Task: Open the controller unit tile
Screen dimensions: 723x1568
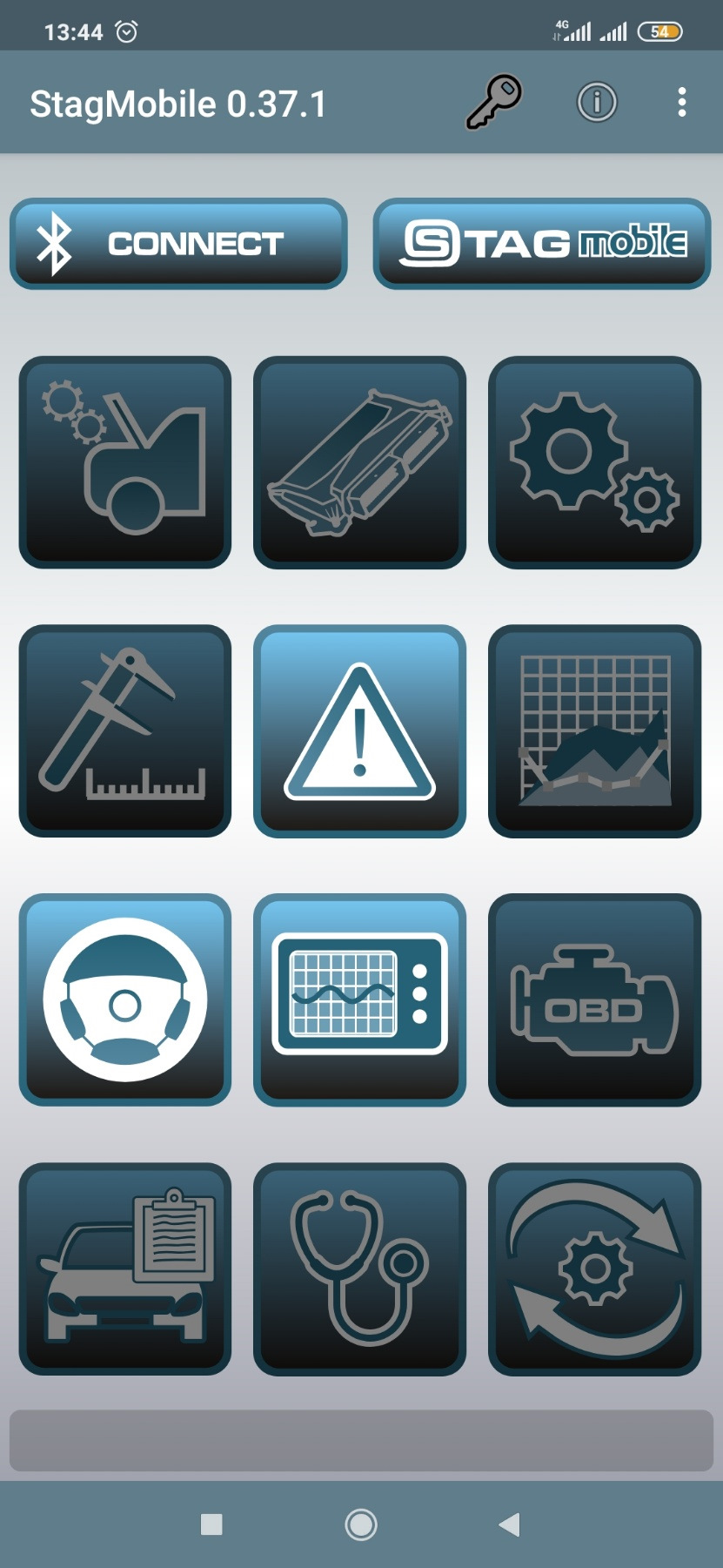Action: point(359,462)
